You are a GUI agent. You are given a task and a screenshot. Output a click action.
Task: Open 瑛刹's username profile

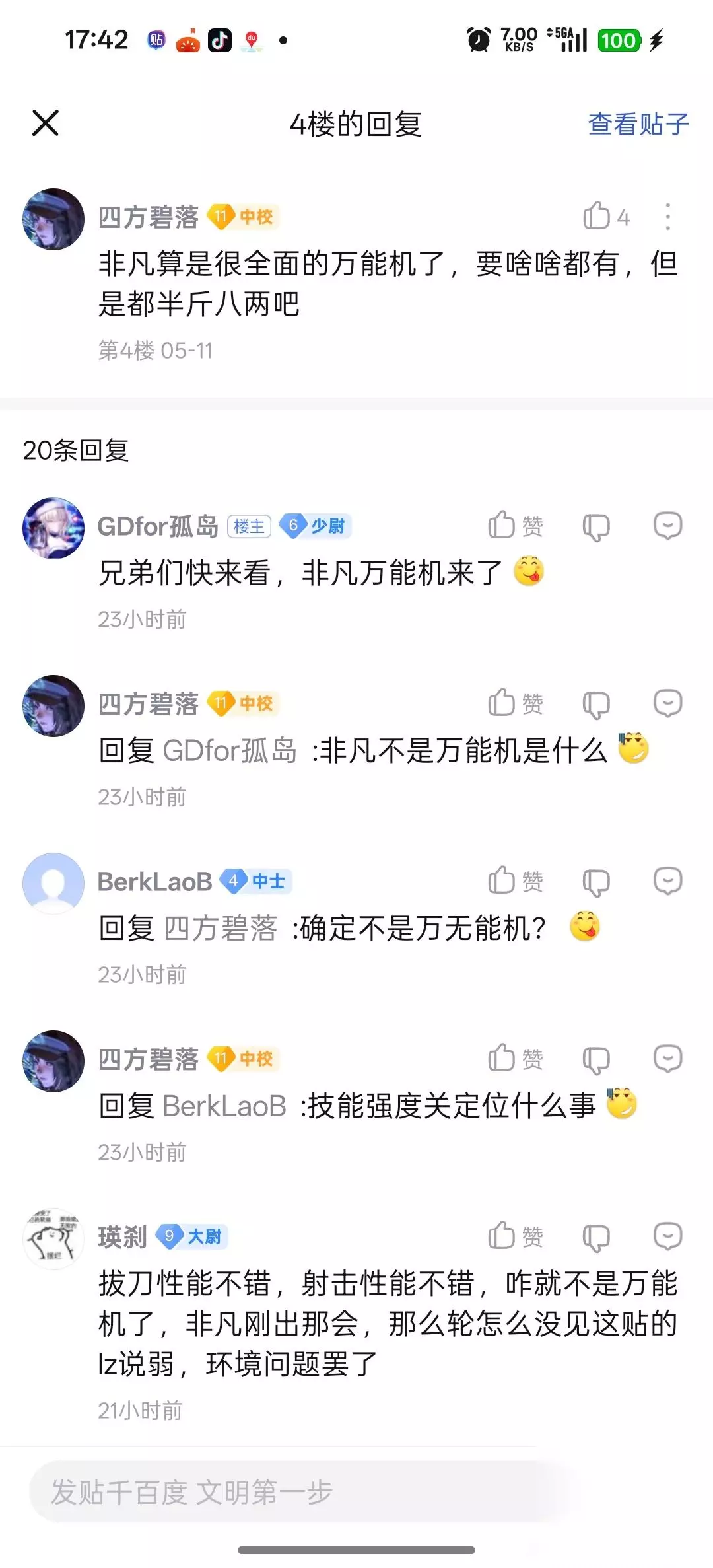122,1237
